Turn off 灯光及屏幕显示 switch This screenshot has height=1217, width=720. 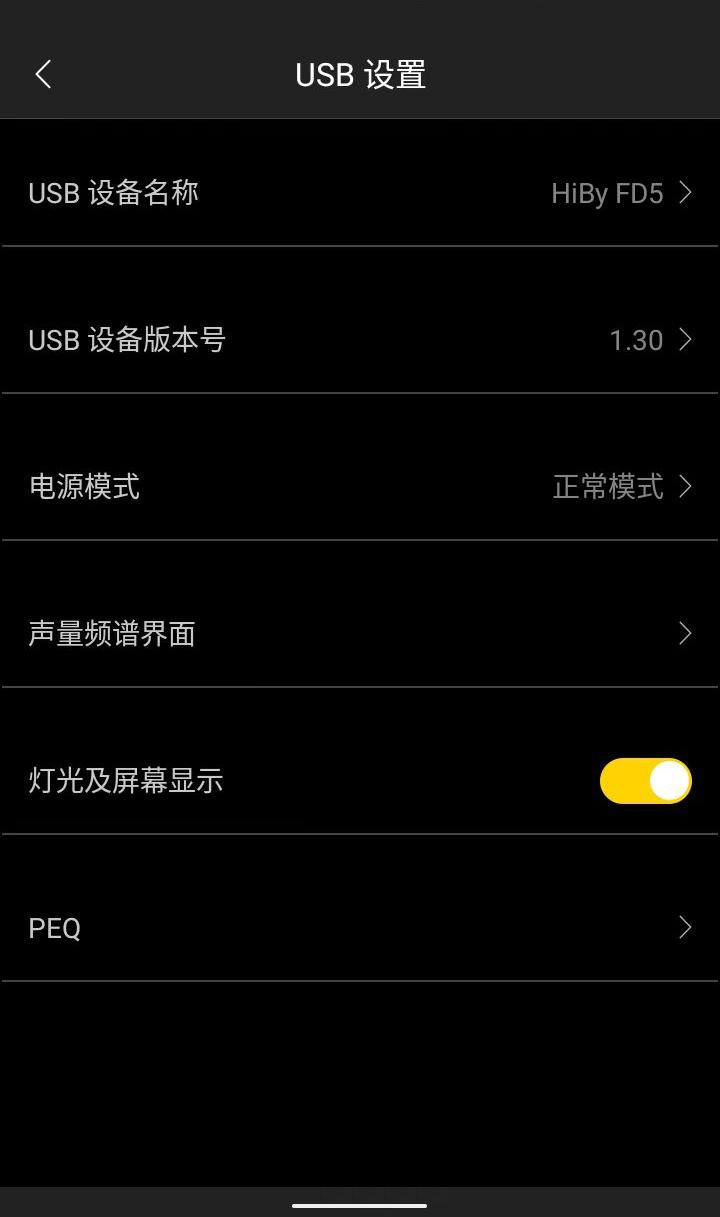[645, 781]
